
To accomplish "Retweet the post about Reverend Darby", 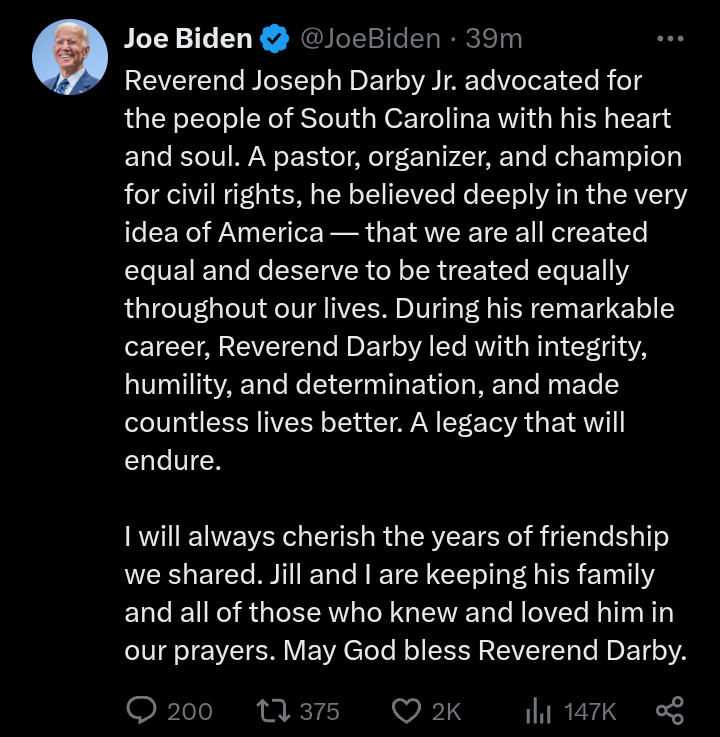I will pyautogui.click(x=270, y=711).
